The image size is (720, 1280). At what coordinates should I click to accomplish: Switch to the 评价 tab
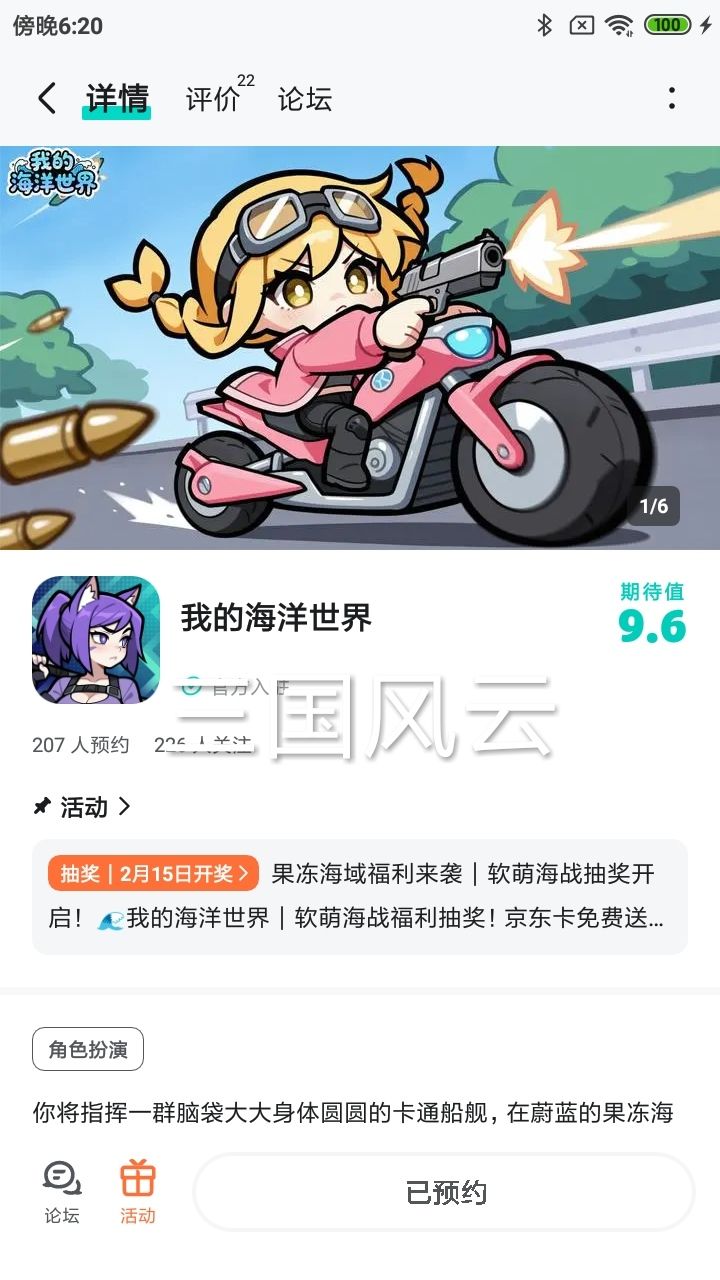pyautogui.click(x=210, y=100)
